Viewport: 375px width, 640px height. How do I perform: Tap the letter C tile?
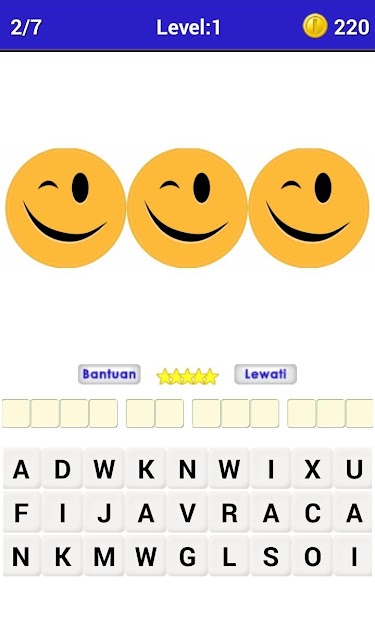pyautogui.click(x=313, y=513)
